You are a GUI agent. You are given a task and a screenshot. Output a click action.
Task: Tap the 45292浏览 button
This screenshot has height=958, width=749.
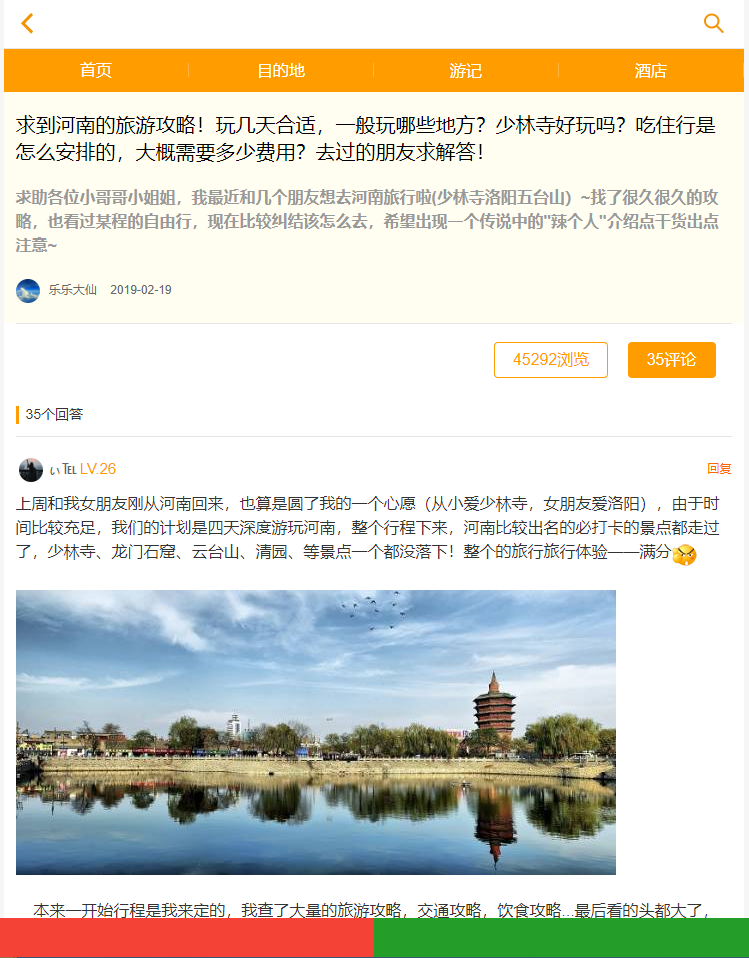[551, 360]
